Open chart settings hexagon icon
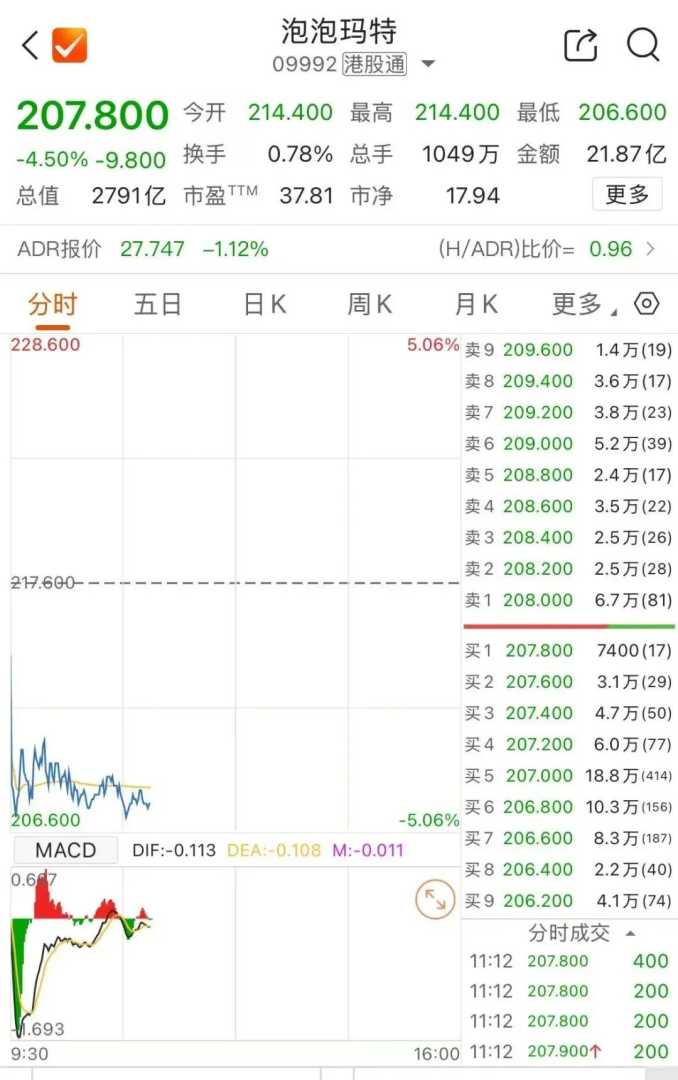The width and height of the screenshot is (678, 1080). point(648,303)
